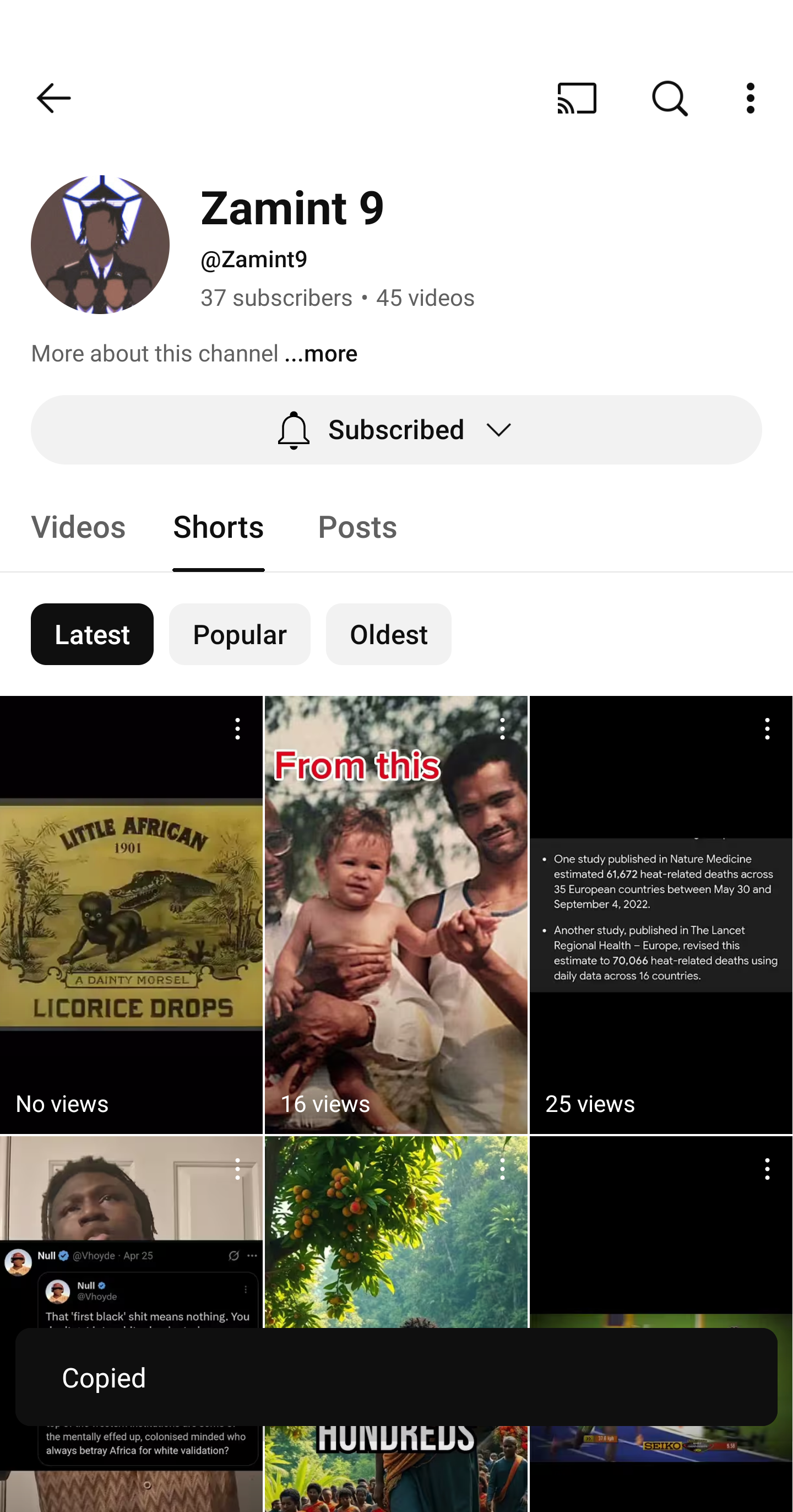Open options for the 25 views short
Screen dimensions: 793x1512
click(767, 729)
